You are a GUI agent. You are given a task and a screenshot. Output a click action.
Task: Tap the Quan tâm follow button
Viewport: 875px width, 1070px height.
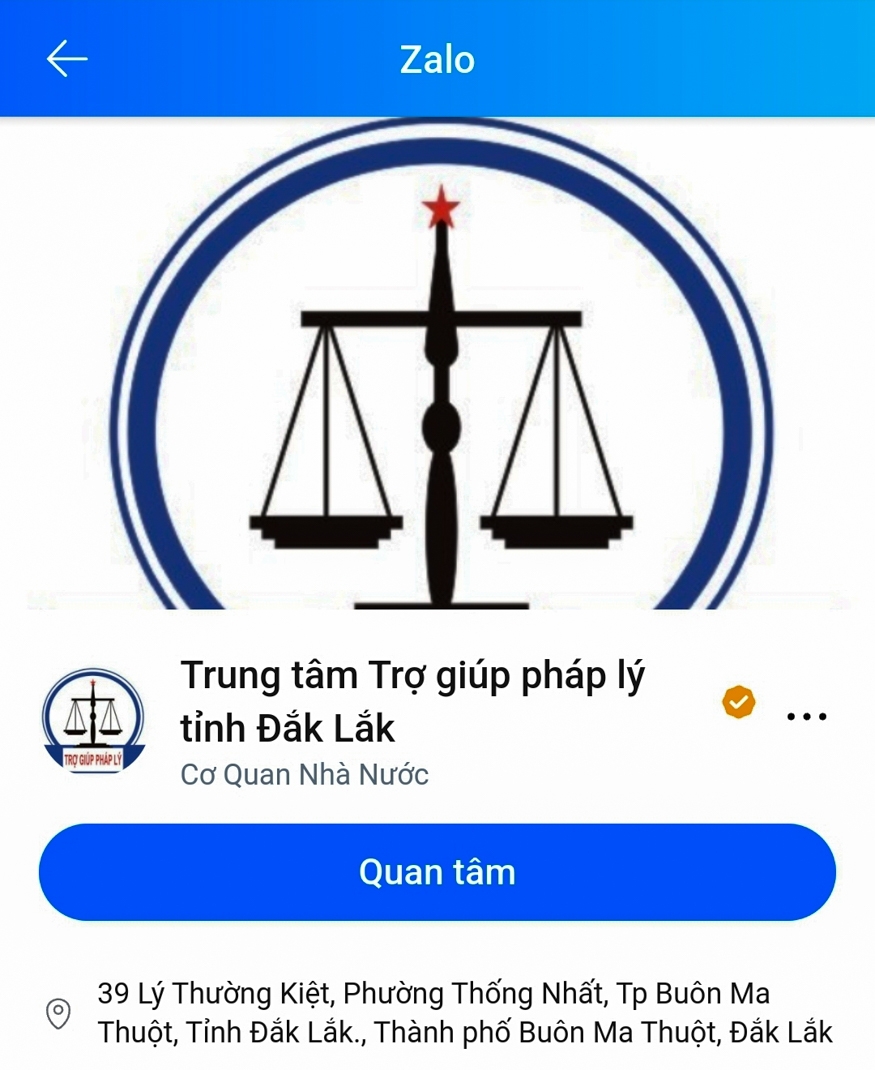(437, 872)
